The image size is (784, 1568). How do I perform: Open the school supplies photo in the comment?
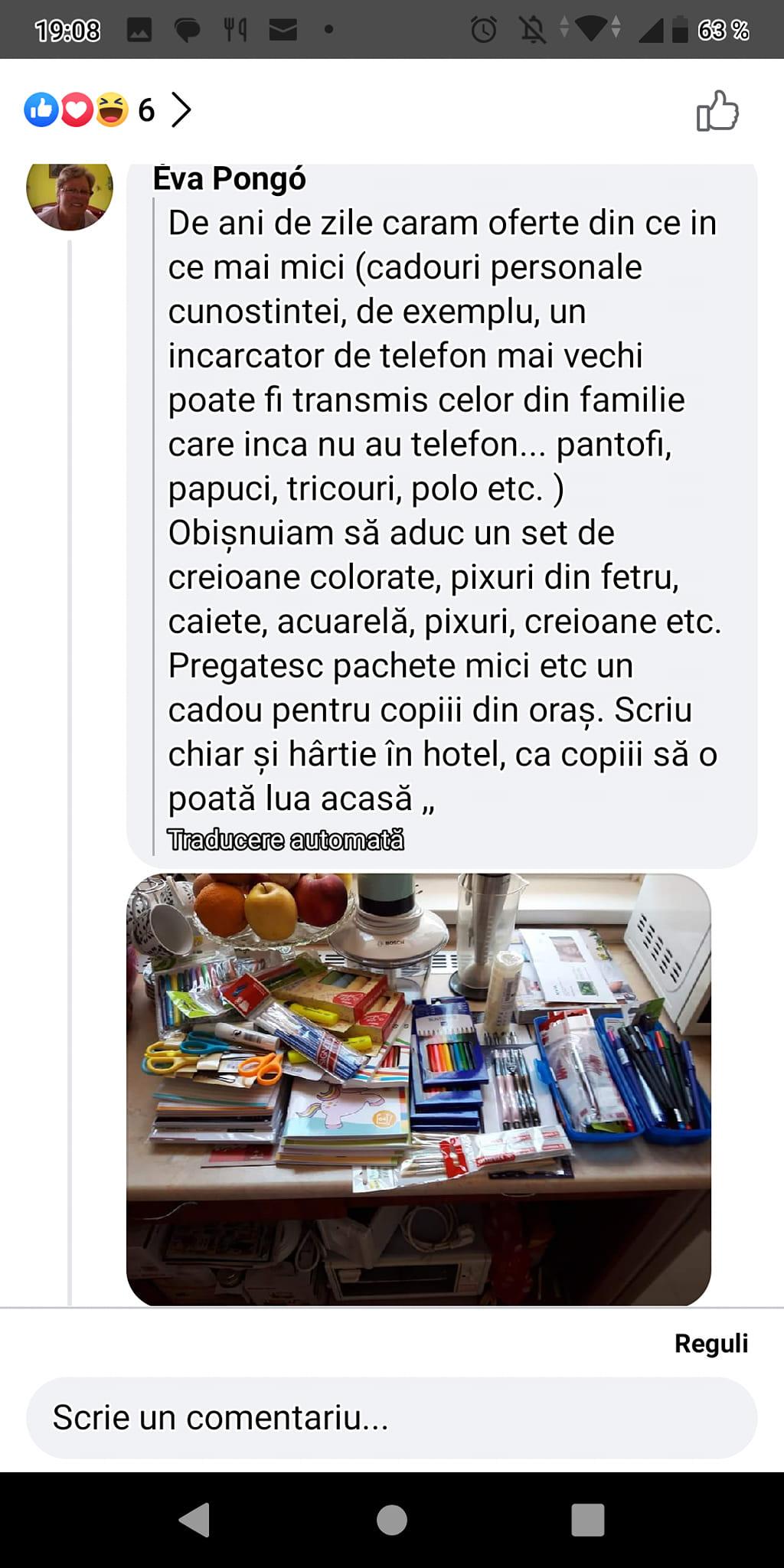tap(418, 1089)
